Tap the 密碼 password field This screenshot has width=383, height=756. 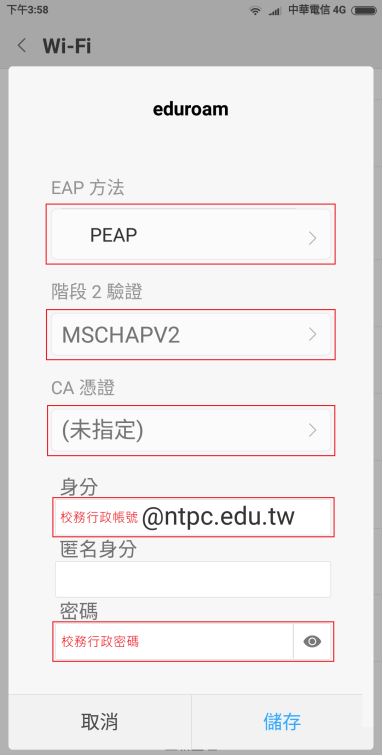coord(174,641)
